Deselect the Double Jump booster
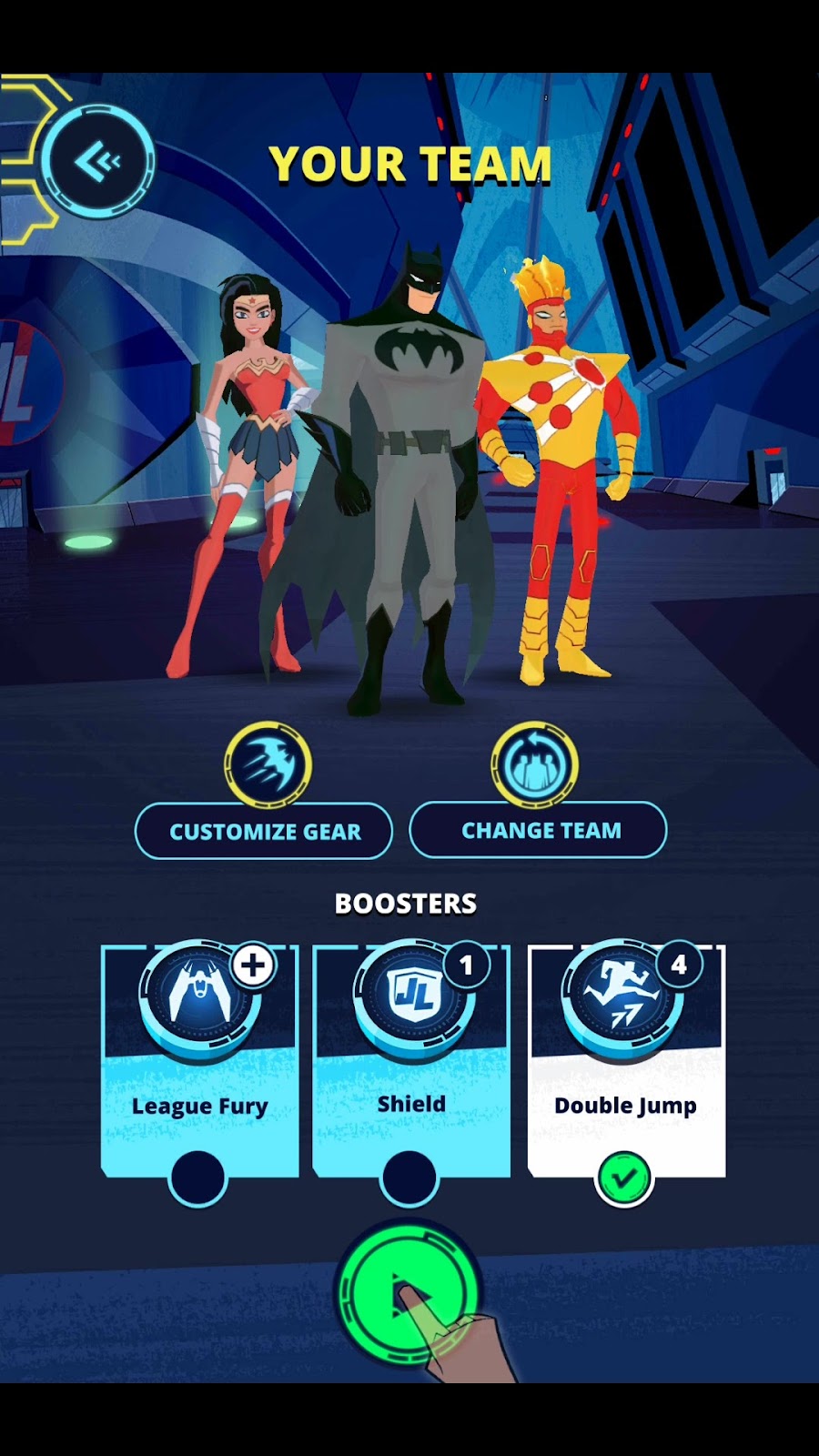This screenshot has height=1456, width=819. (624, 1177)
